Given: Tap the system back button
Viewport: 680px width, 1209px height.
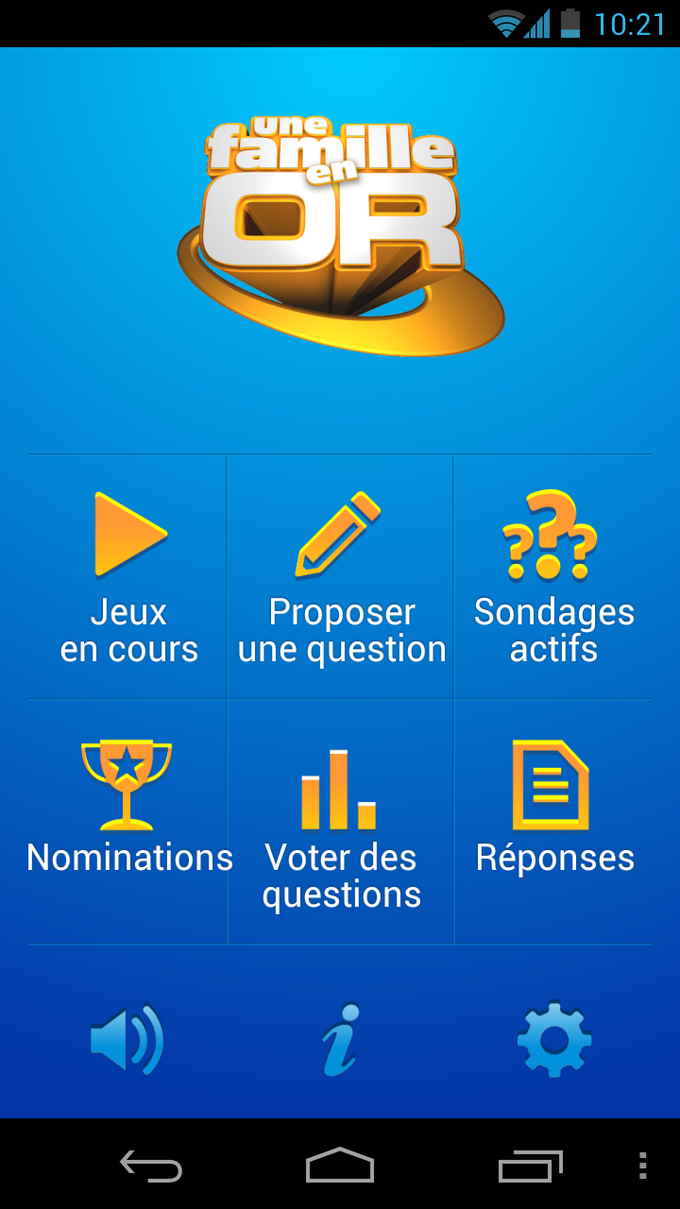Looking at the screenshot, I should click(151, 1165).
